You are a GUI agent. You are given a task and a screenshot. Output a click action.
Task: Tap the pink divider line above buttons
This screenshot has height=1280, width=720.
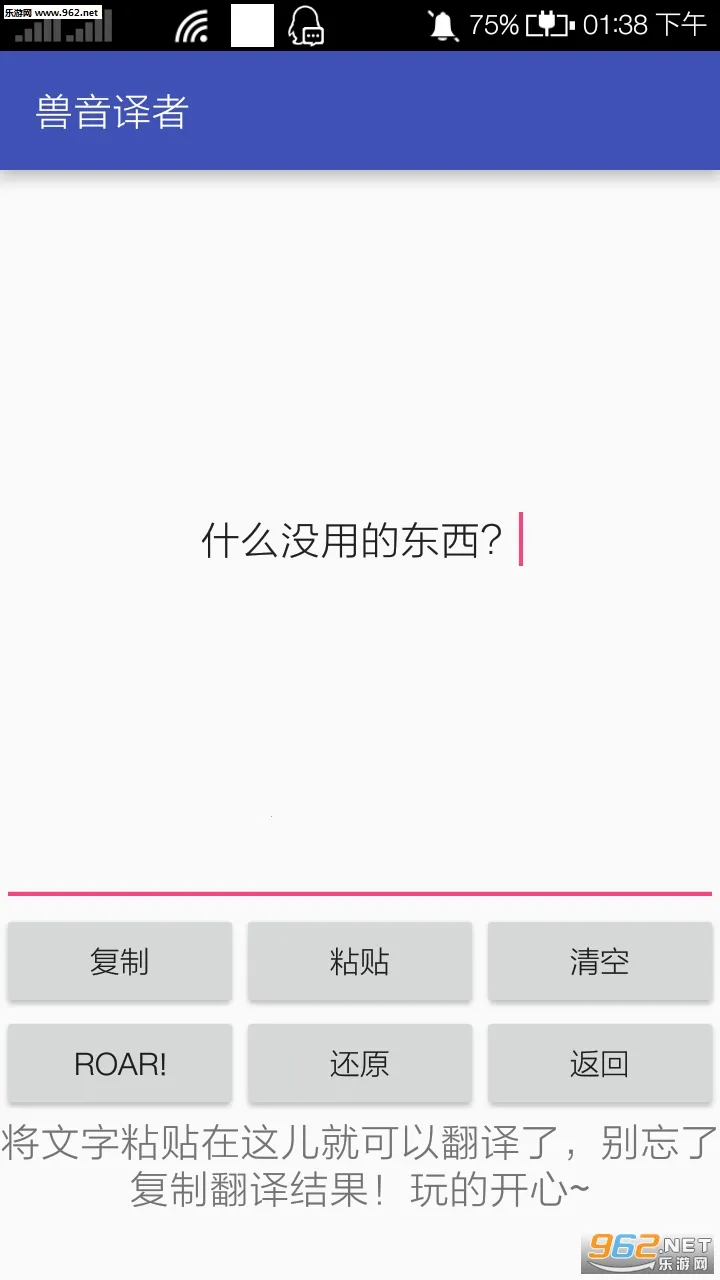tap(360, 893)
